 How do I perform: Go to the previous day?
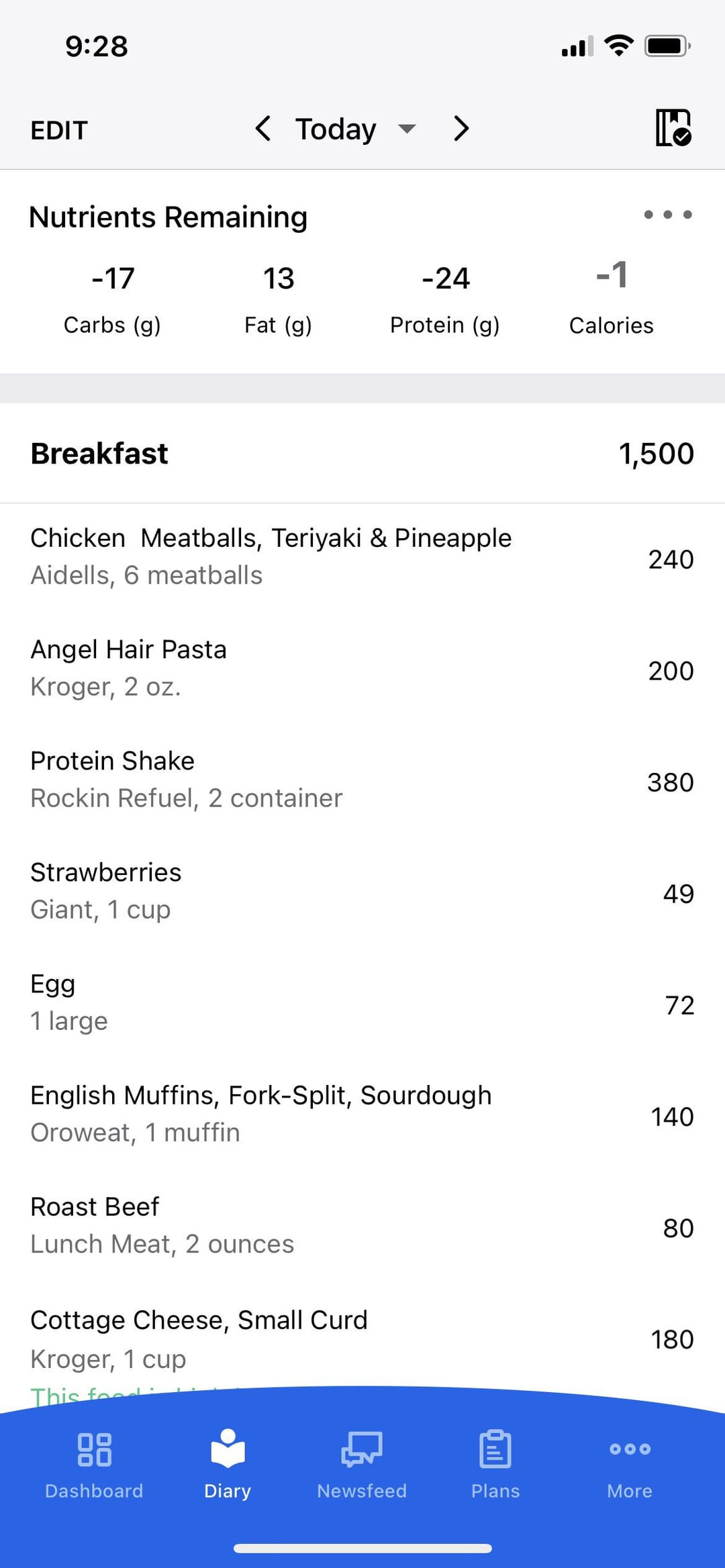coord(262,128)
